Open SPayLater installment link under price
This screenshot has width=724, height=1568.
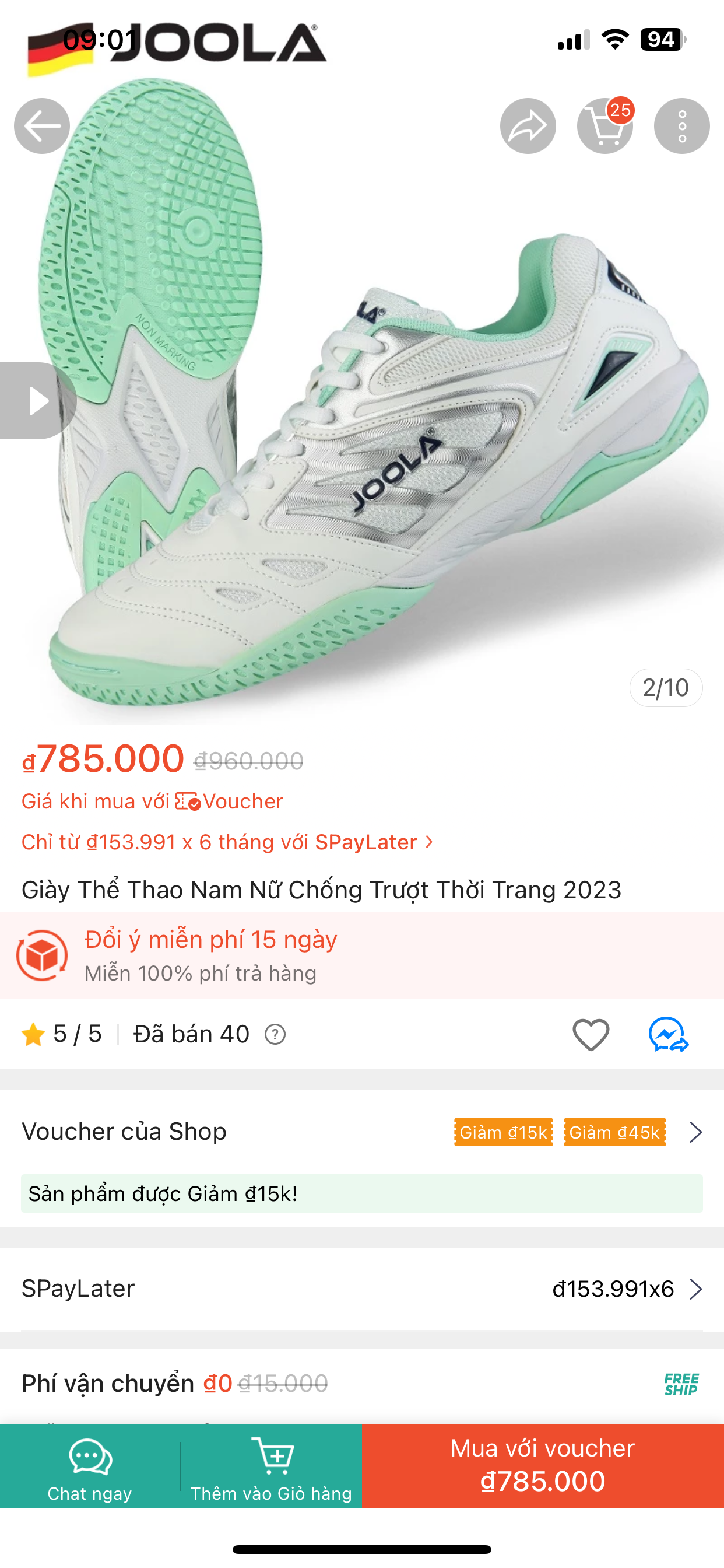[227, 842]
